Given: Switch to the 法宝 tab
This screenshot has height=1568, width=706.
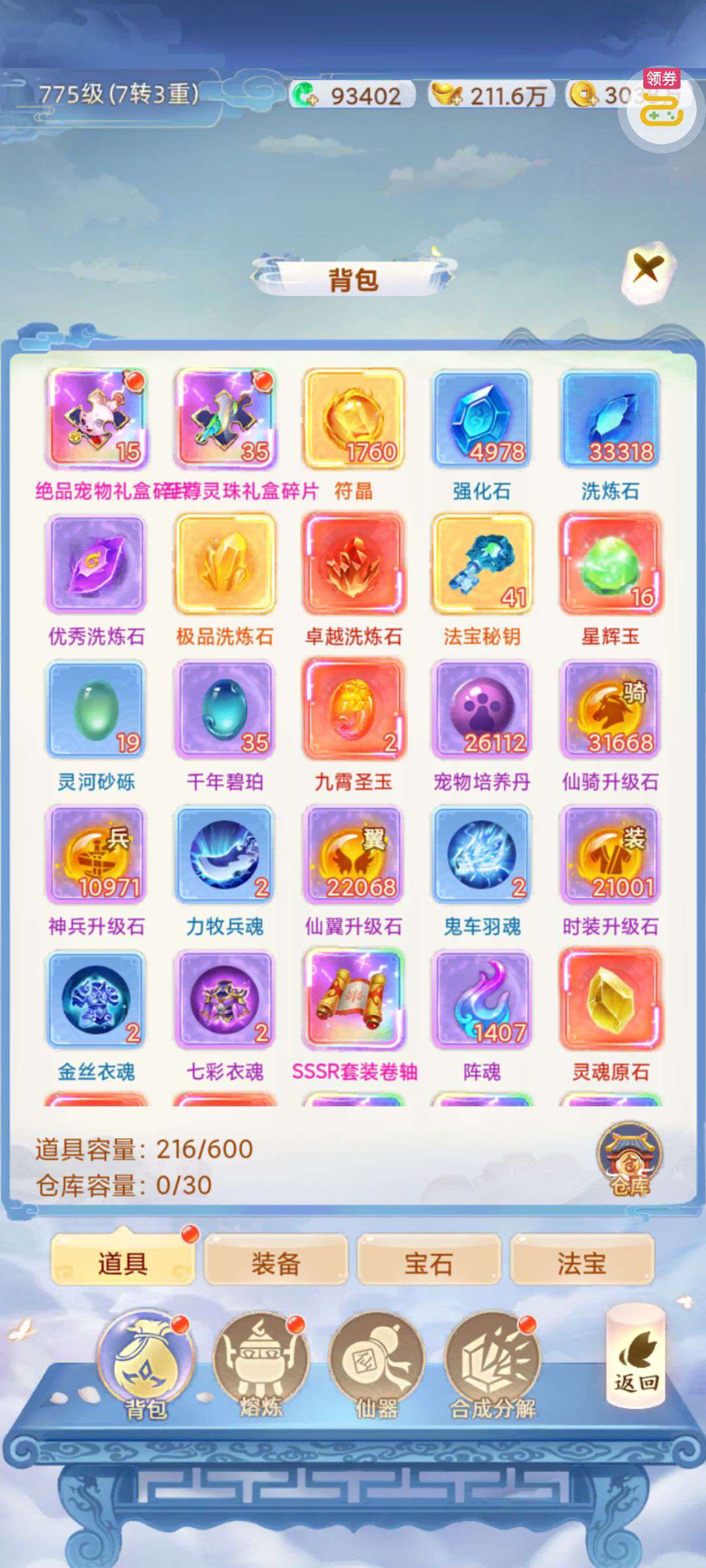Looking at the screenshot, I should pyautogui.click(x=582, y=1263).
